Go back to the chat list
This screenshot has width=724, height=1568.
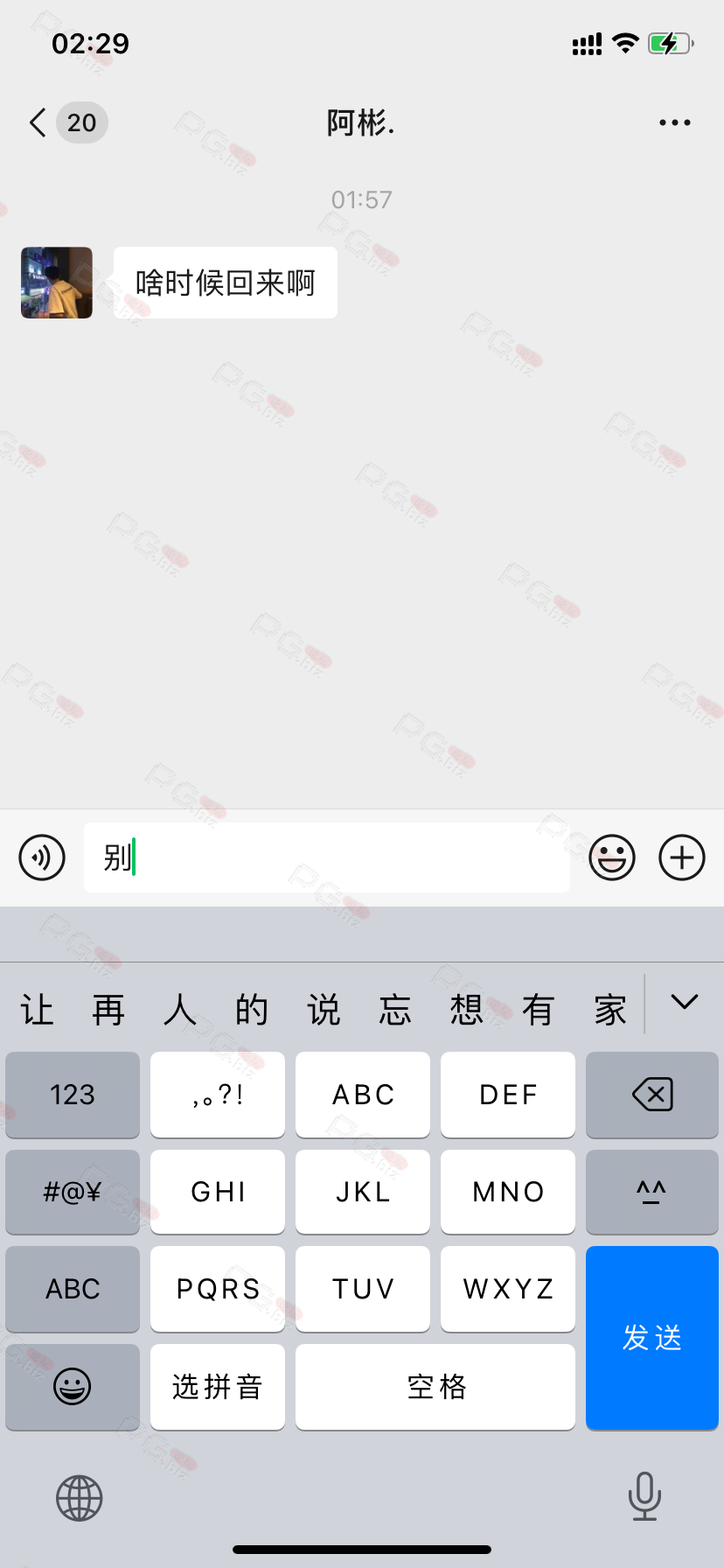point(38,122)
